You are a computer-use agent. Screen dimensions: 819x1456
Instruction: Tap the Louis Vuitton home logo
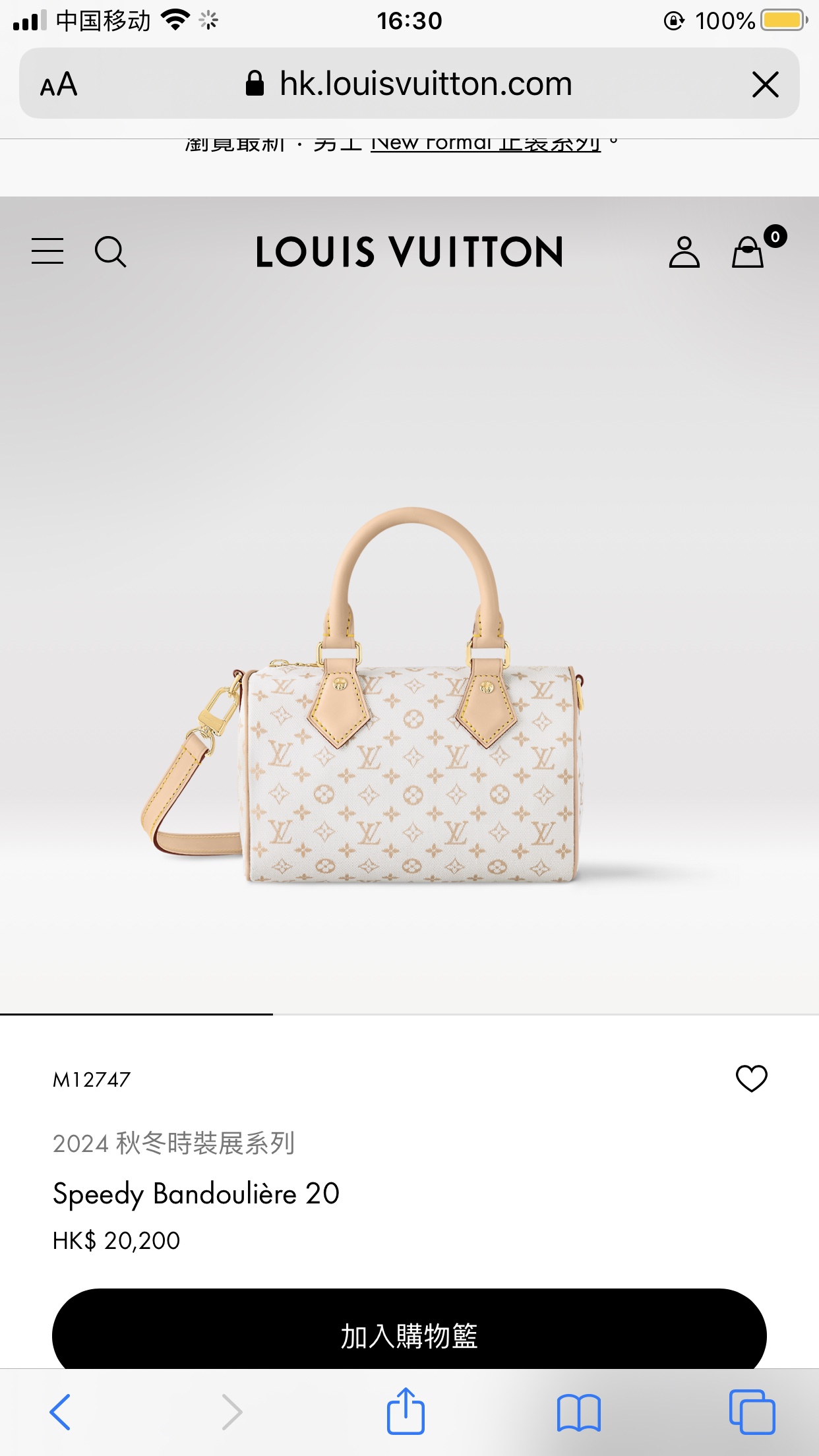click(x=409, y=252)
